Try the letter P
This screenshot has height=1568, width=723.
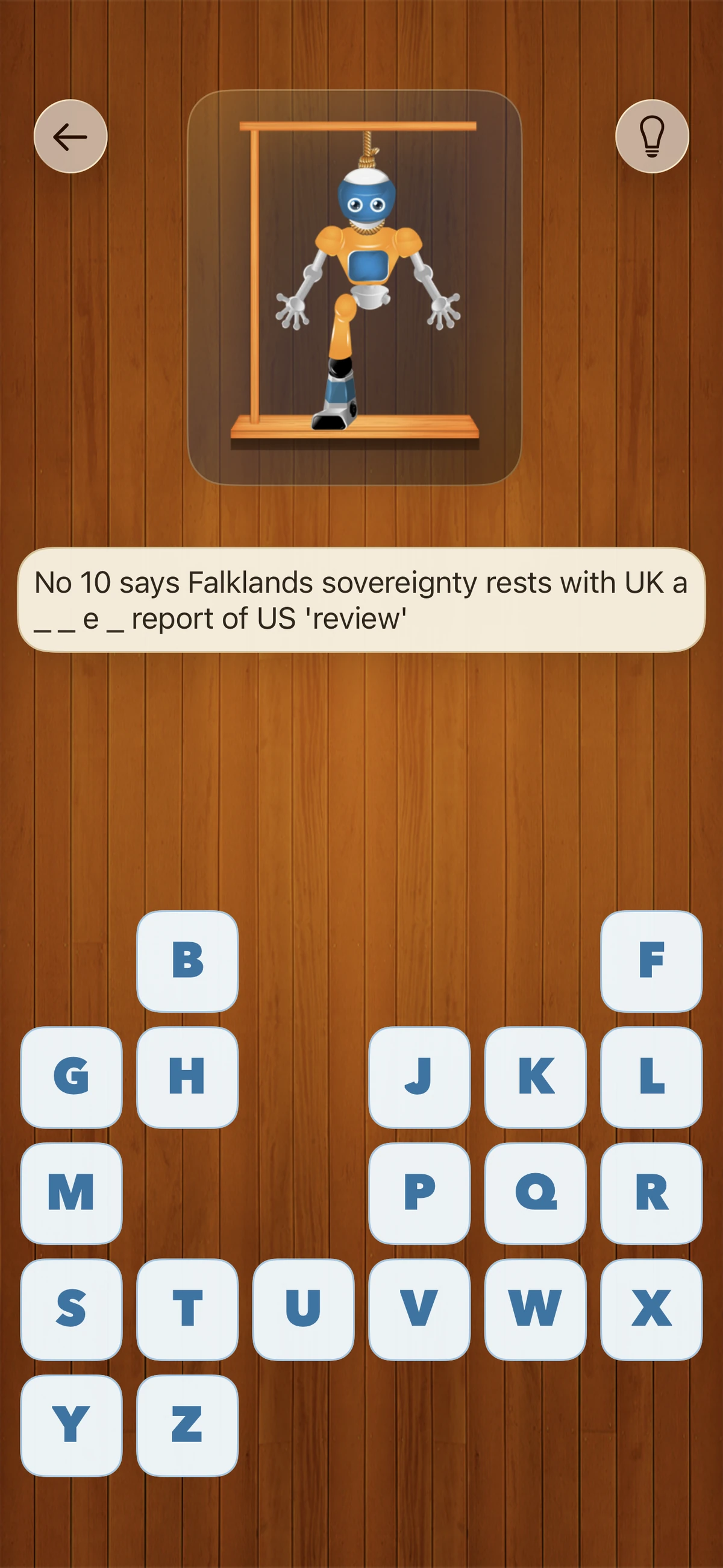click(x=419, y=1193)
